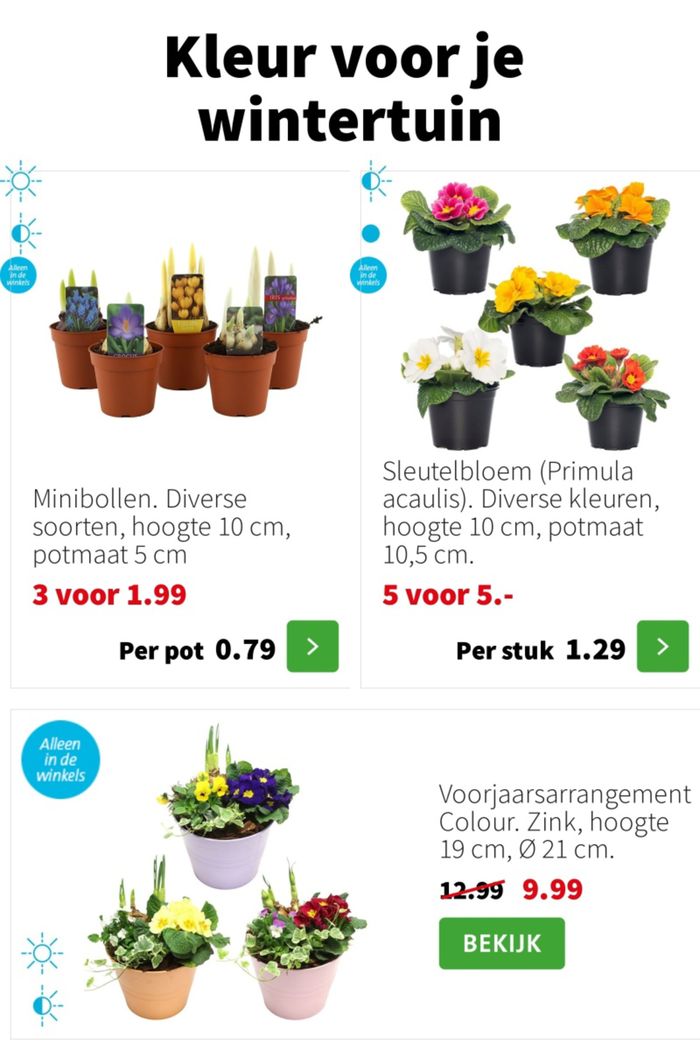Open the green arrow for Minibollen
Screen dimensions: 700x1050
click(x=312, y=646)
